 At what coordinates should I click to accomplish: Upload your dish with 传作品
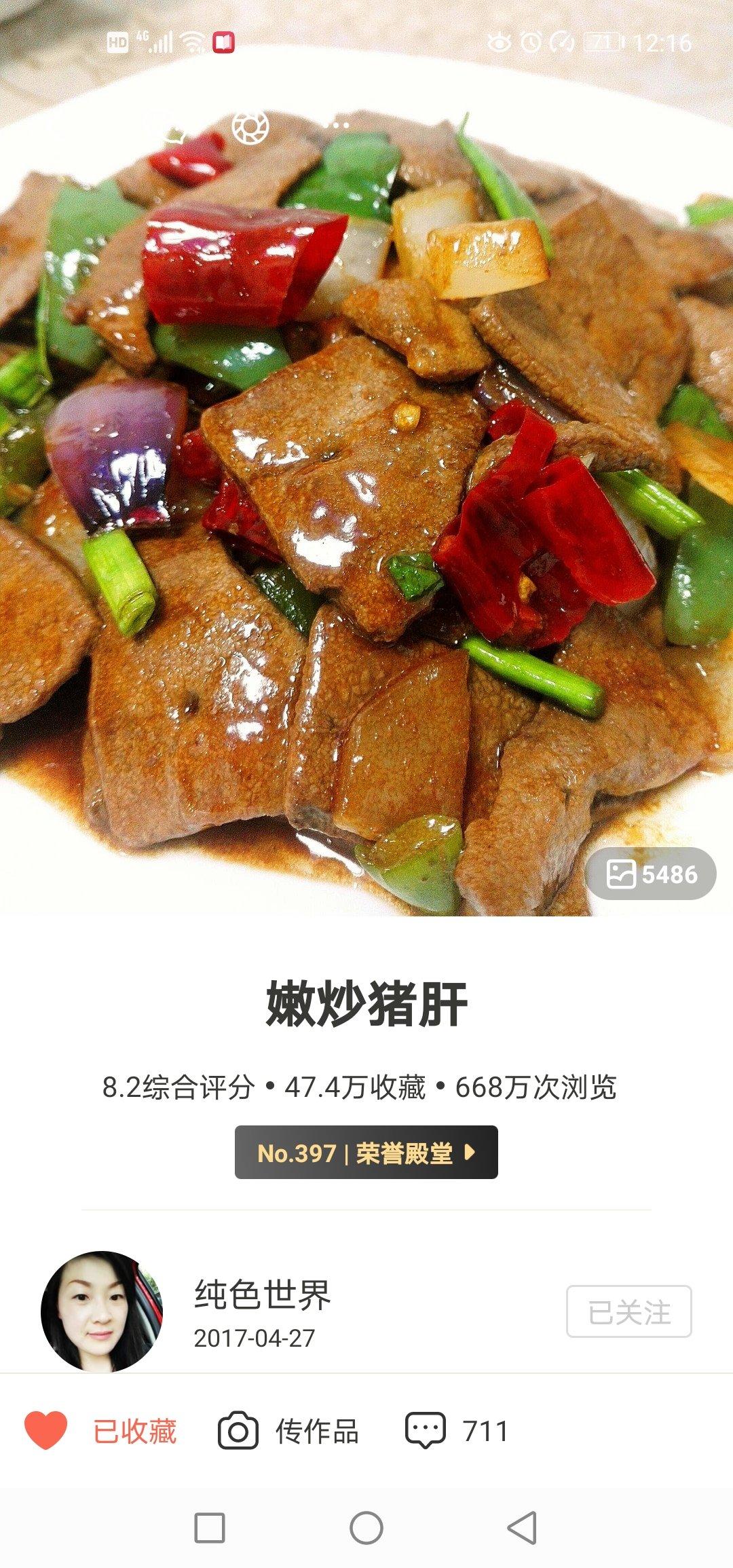pos(288,1431)
